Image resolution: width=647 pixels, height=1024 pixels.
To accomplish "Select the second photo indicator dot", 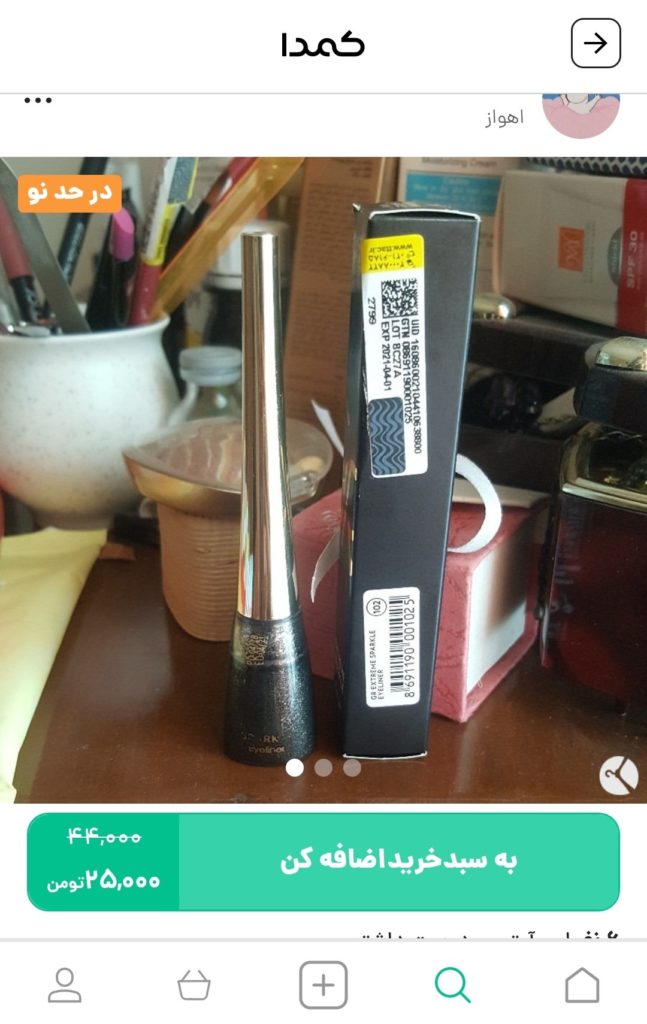I will [x=323, y=768].
